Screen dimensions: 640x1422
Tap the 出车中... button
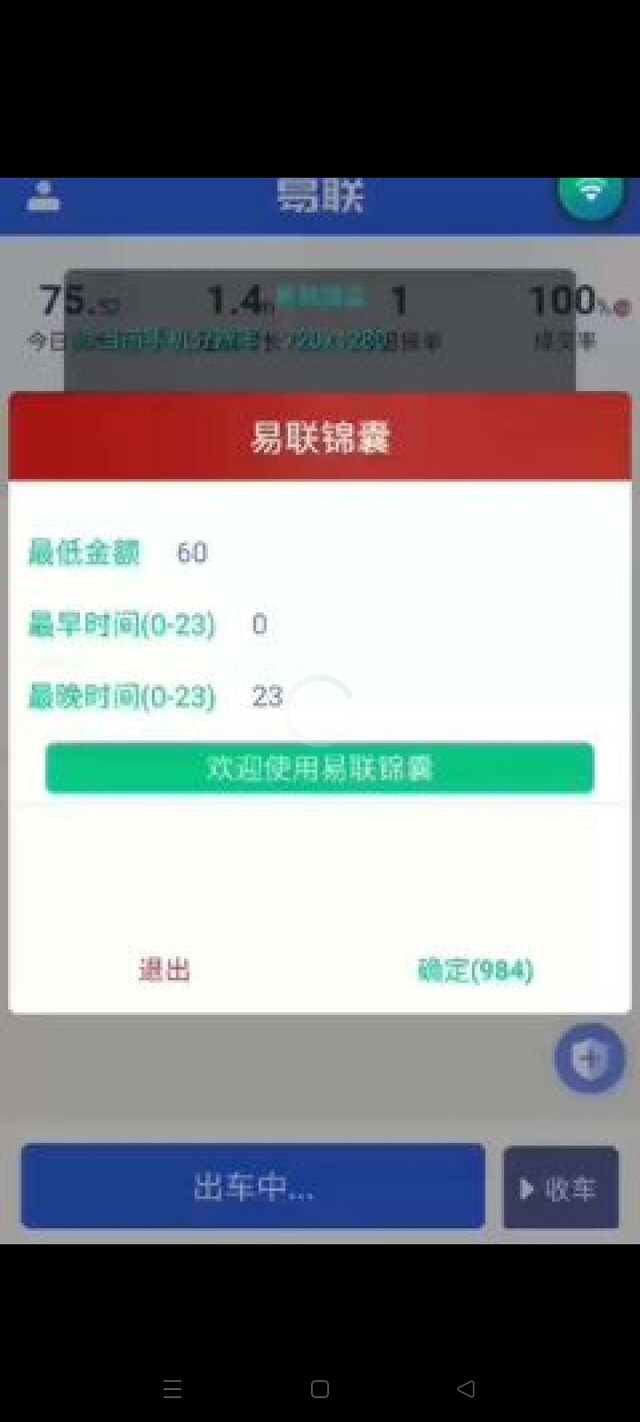click(x=253, y=1187)
